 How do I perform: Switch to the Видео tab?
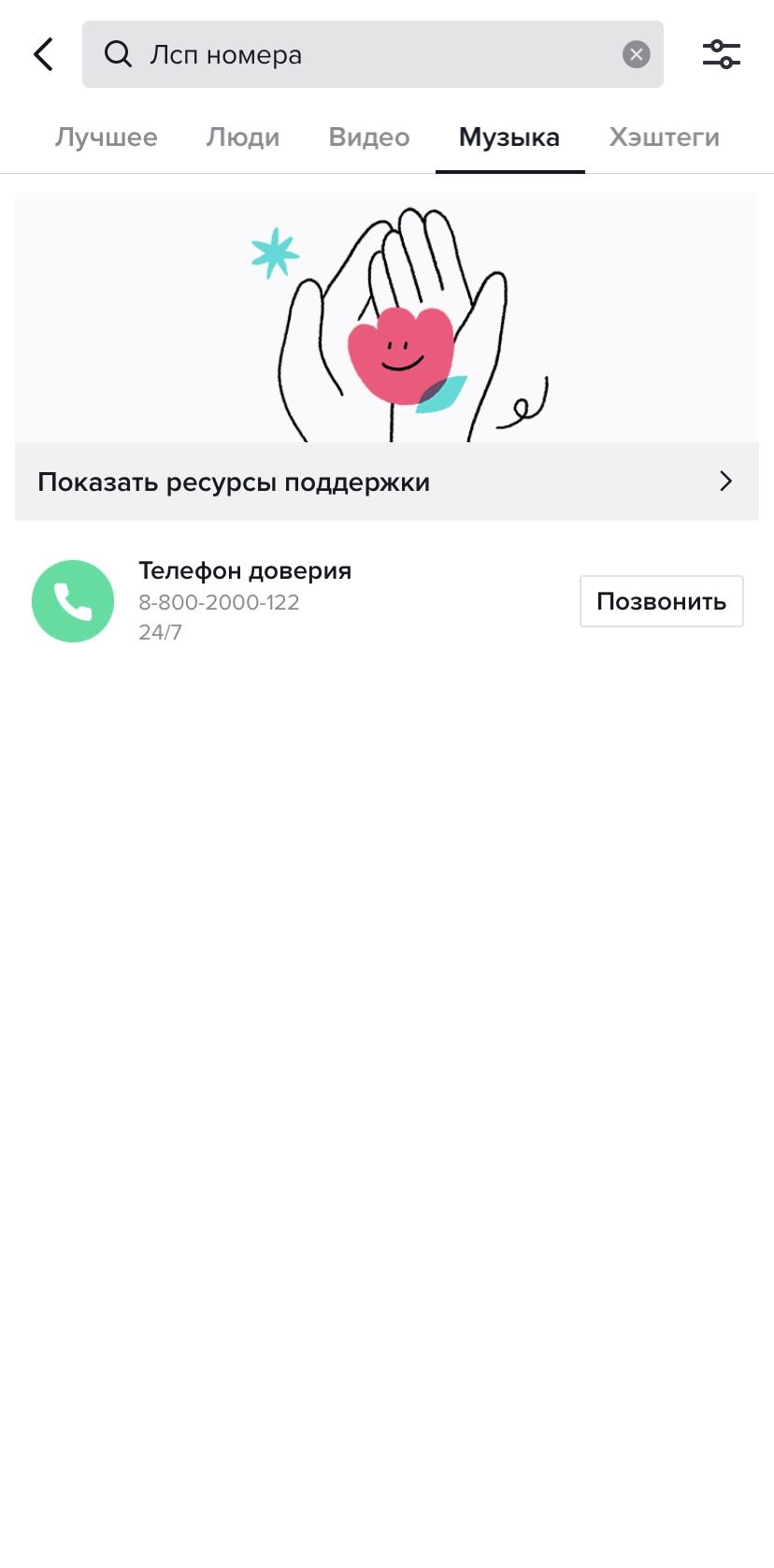(x=369, y=137)
